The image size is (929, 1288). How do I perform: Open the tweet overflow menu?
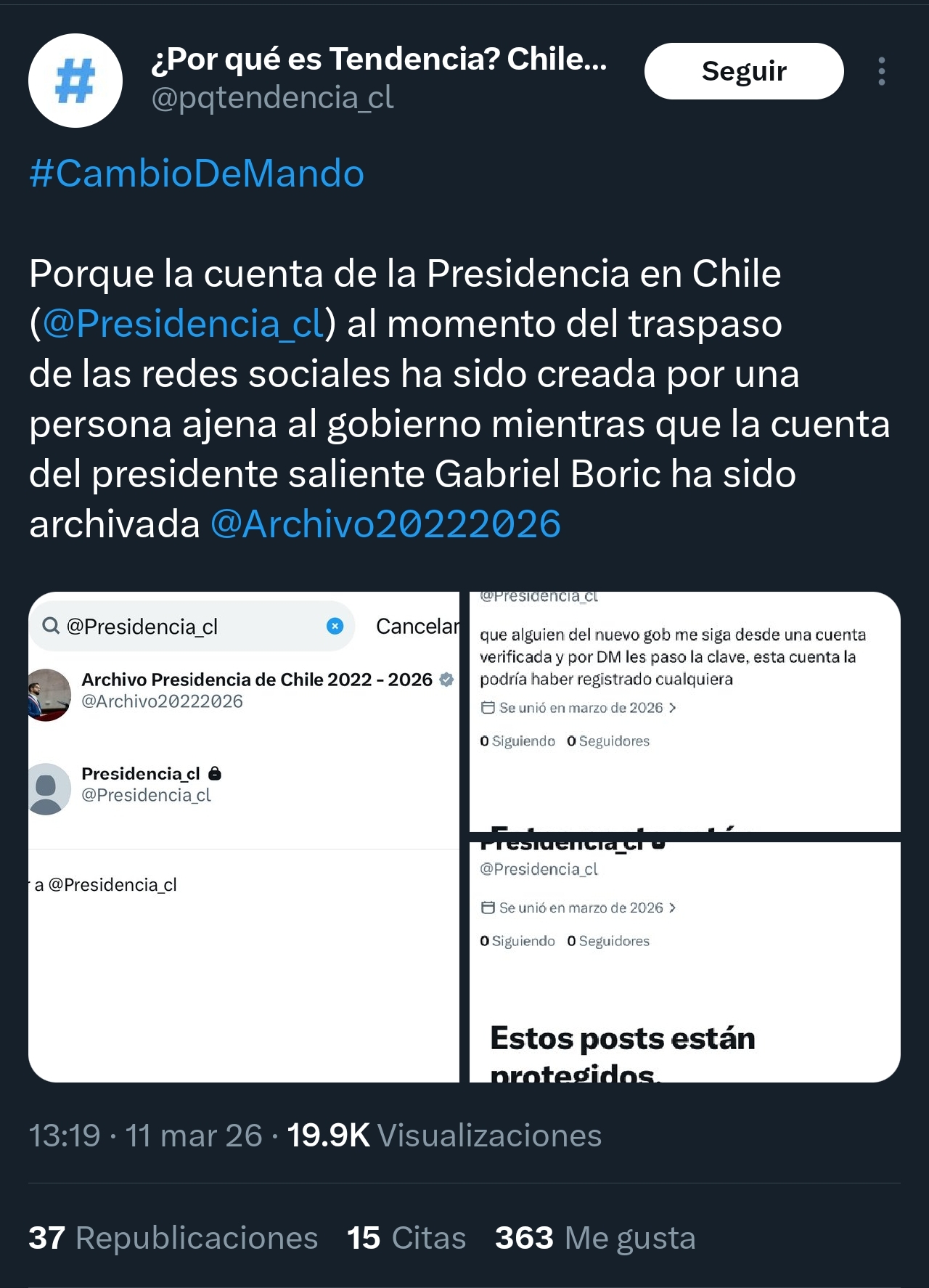click(881, 71)
